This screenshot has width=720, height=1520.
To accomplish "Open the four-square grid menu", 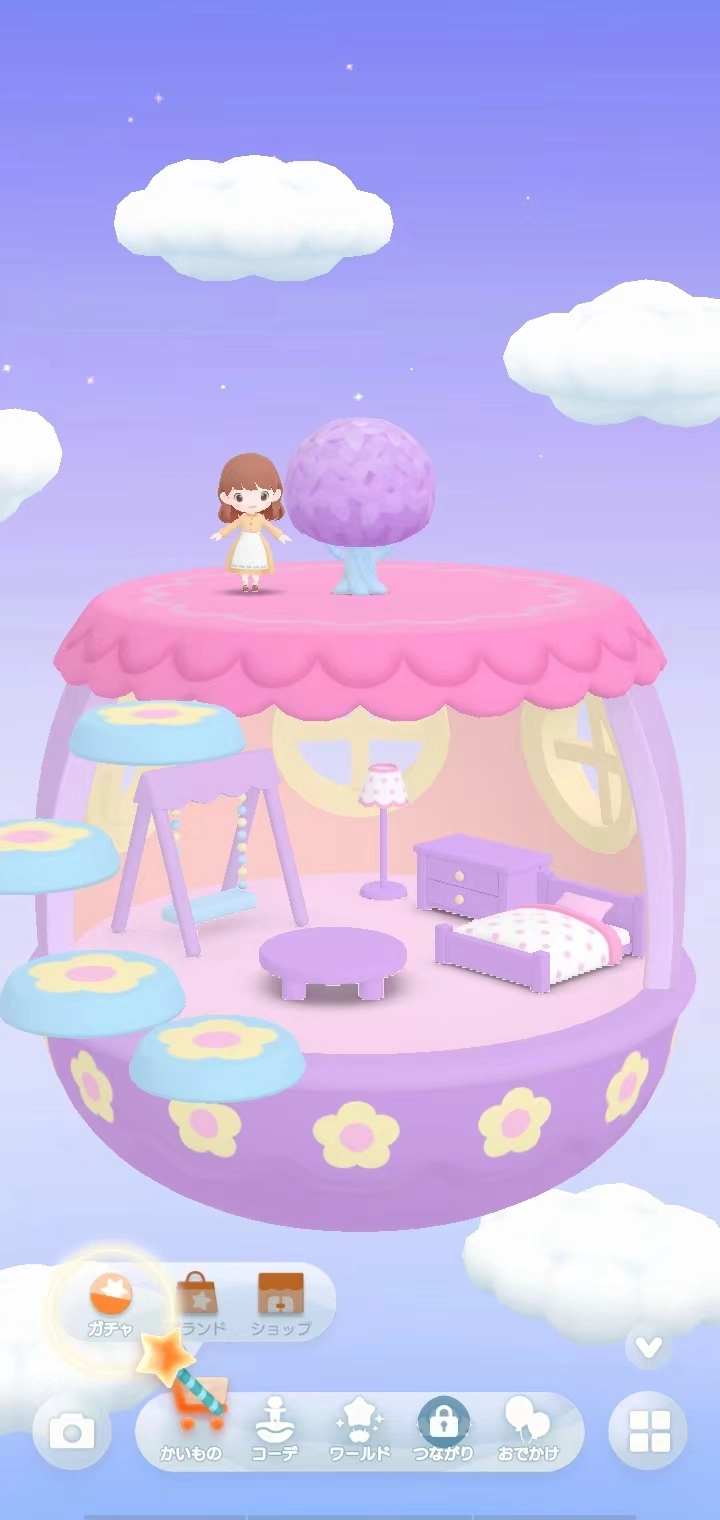I will click(648, 1432).
